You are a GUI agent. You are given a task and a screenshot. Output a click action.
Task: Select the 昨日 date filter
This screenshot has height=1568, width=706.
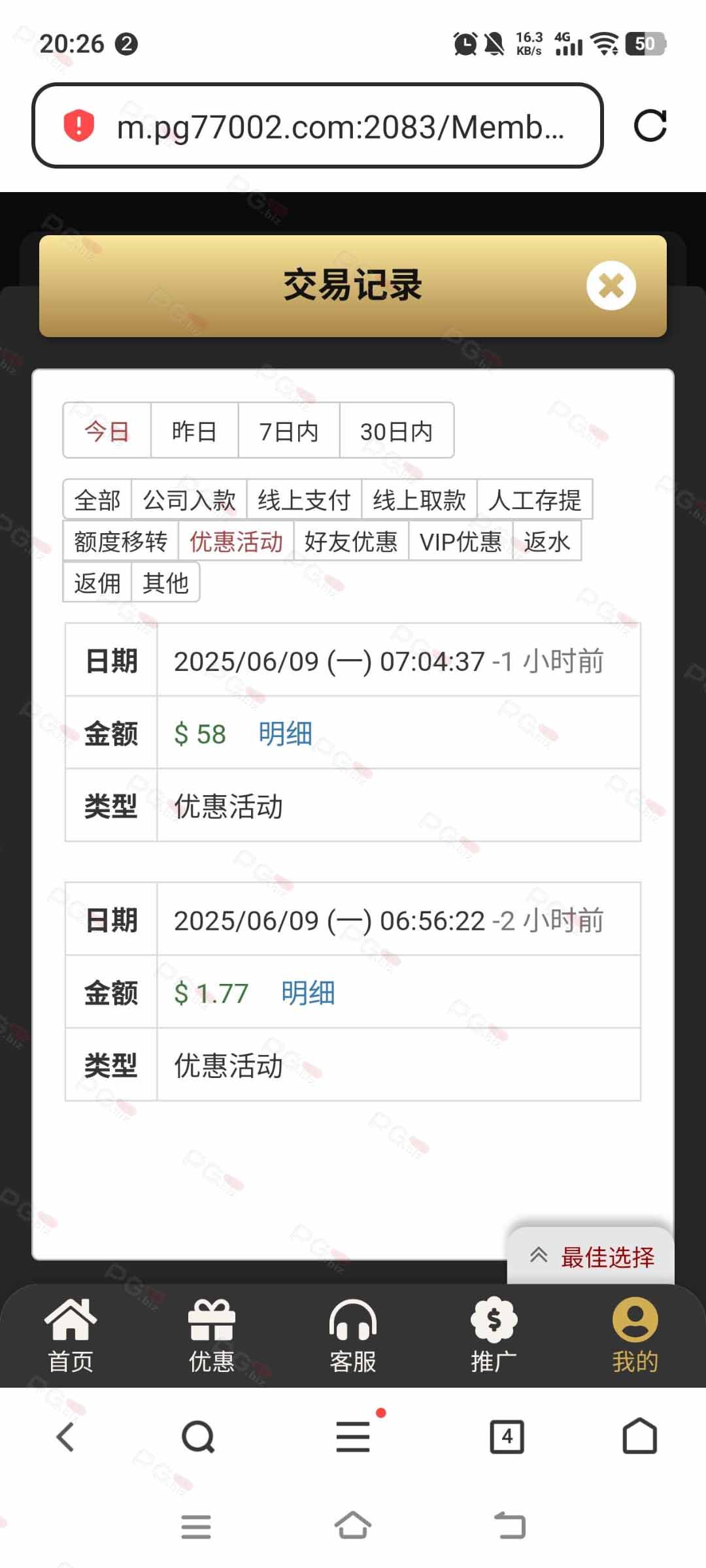pos(194,431)
